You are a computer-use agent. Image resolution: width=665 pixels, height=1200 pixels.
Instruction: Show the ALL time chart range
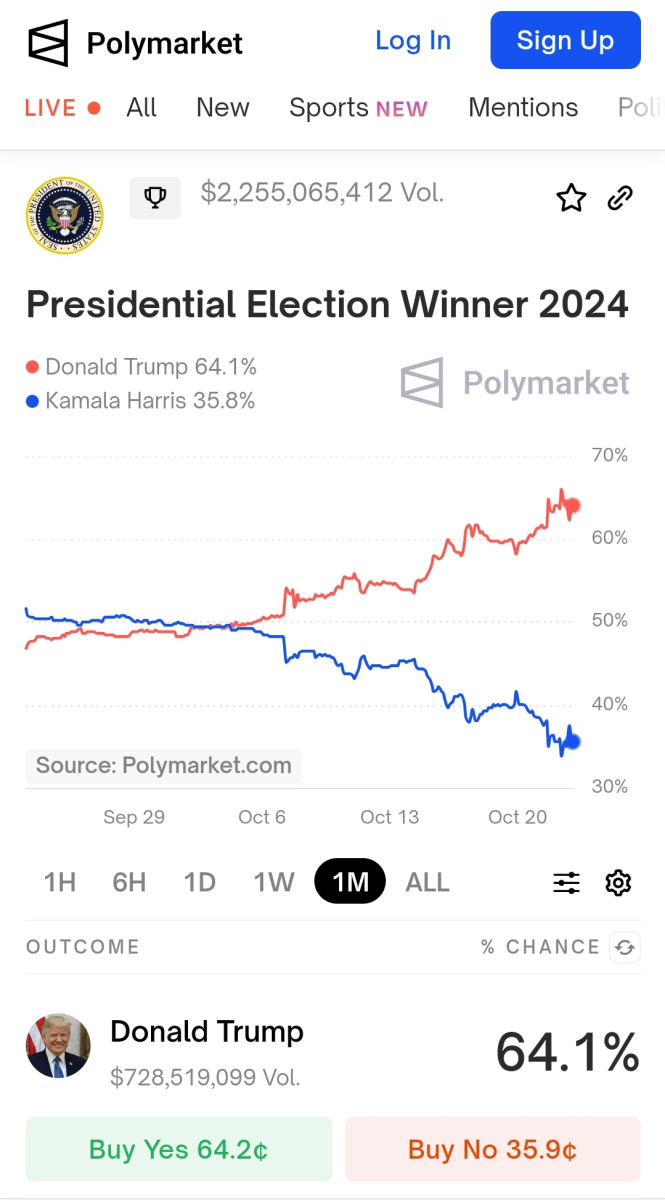coord(427,883)
